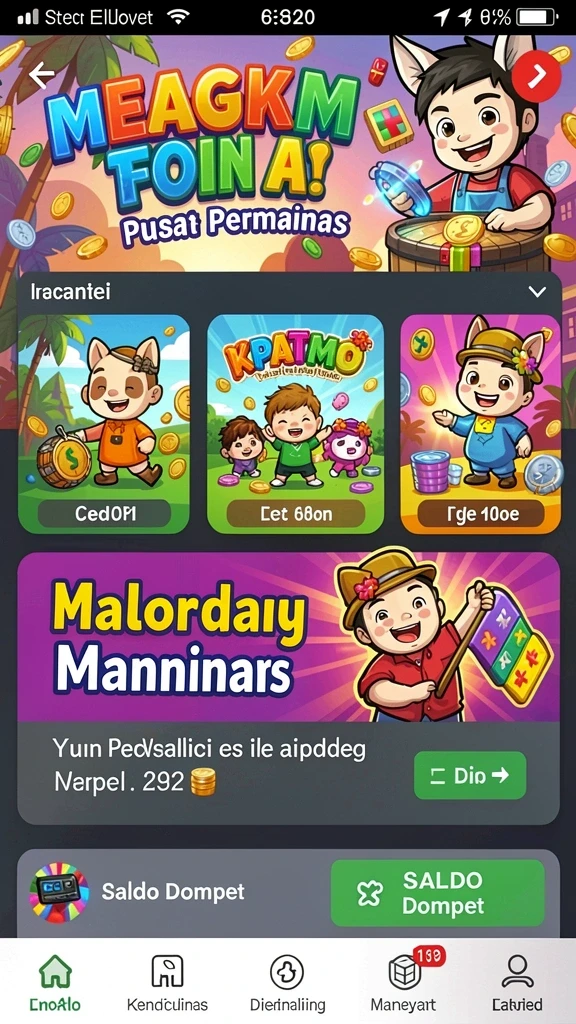Open the Maneyart tab with the red badge
This screenshot has height=1024, width=576.
click(404, 982)
